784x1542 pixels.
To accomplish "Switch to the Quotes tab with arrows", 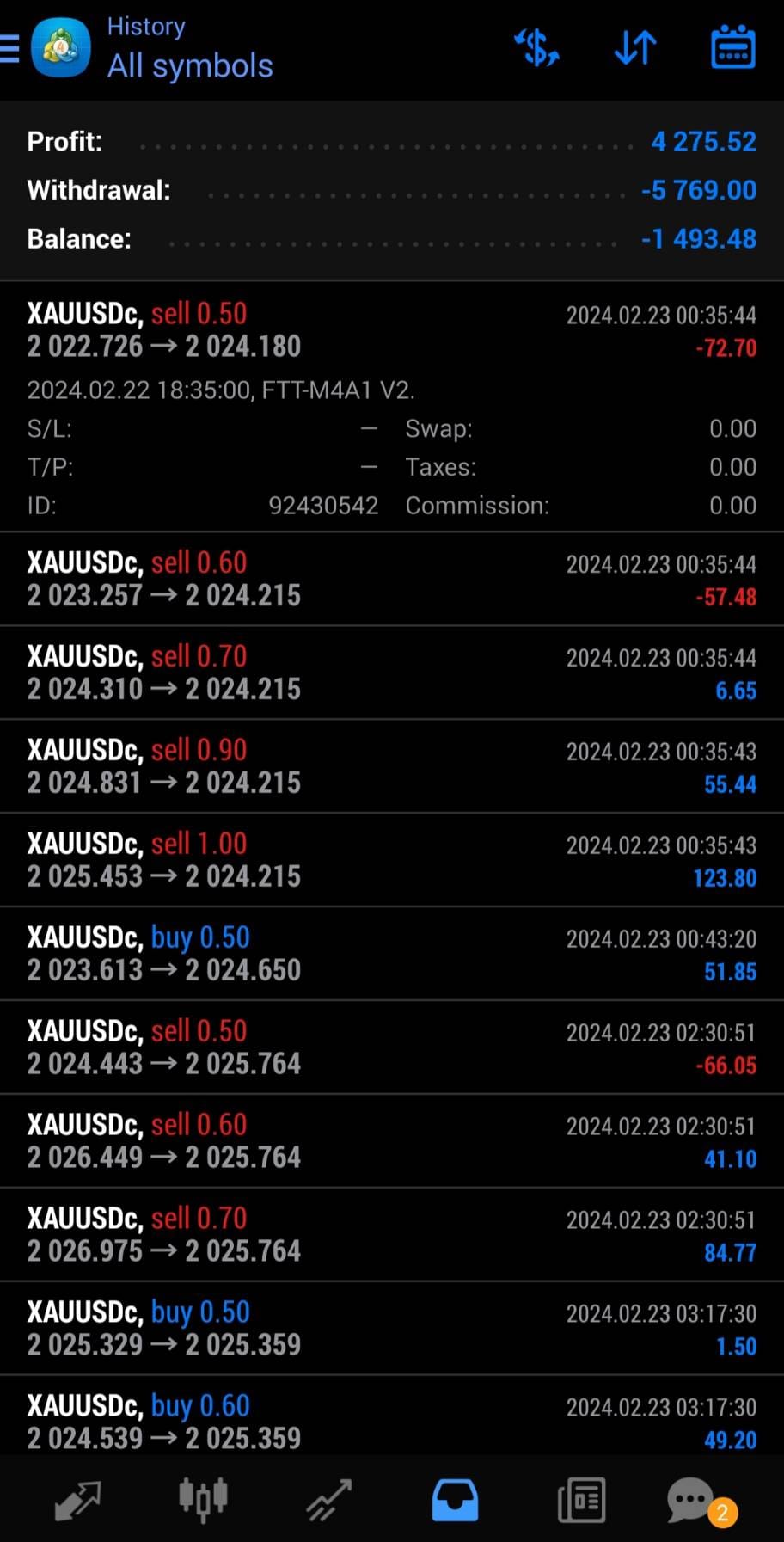I will (x=77, y=1500).
